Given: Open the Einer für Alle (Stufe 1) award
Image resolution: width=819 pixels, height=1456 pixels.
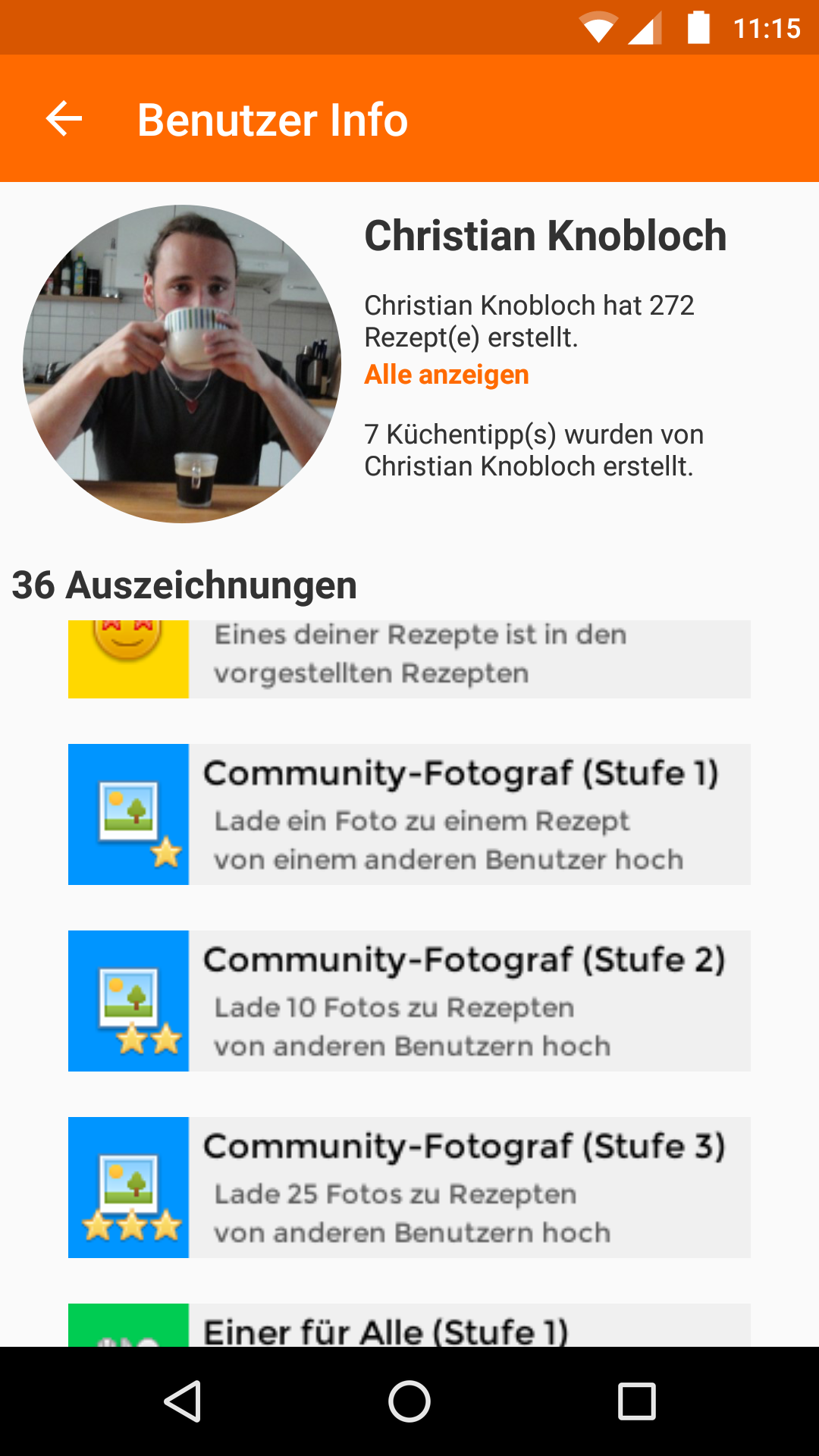Looking at the screenshot, I should (x=409, y=1327).
